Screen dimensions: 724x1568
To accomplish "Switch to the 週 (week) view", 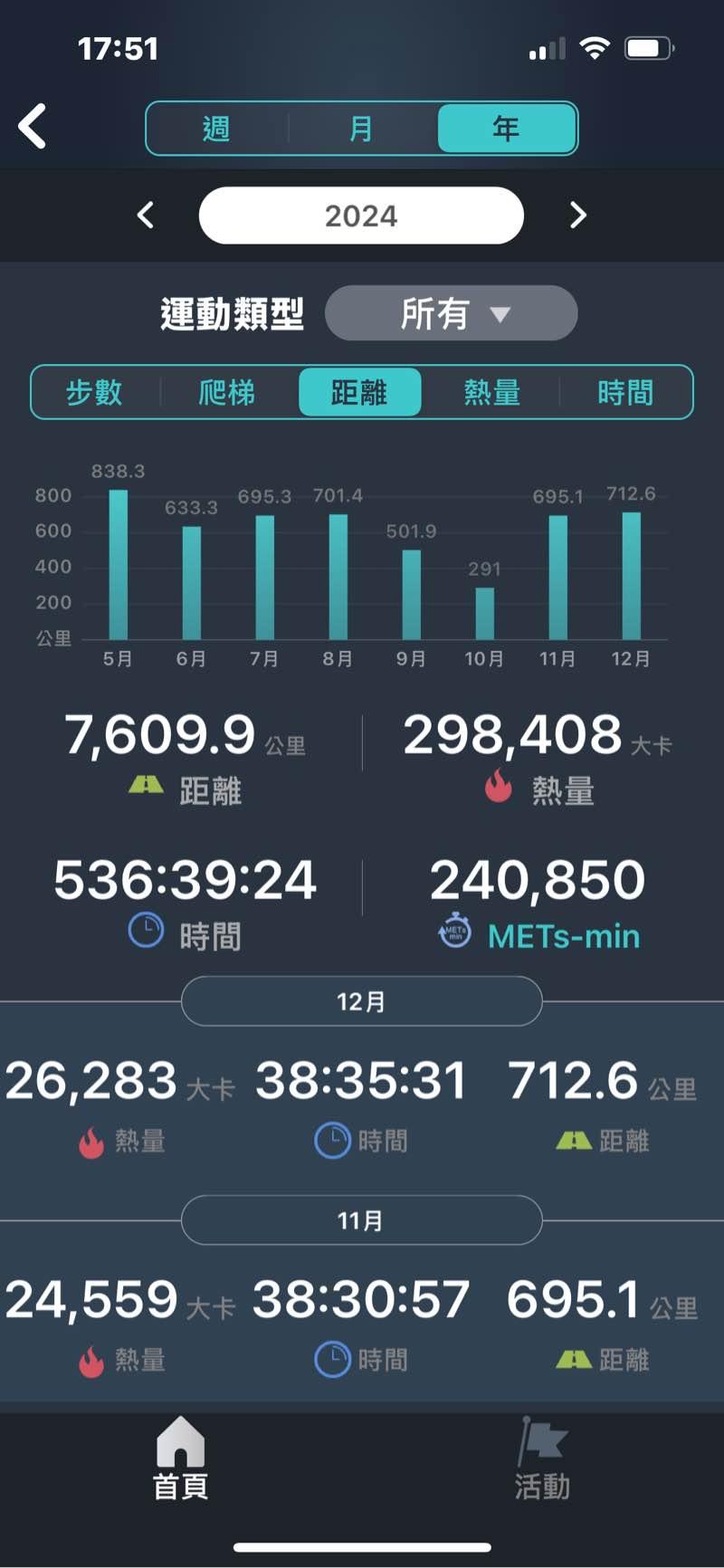I will click(216, 129).
